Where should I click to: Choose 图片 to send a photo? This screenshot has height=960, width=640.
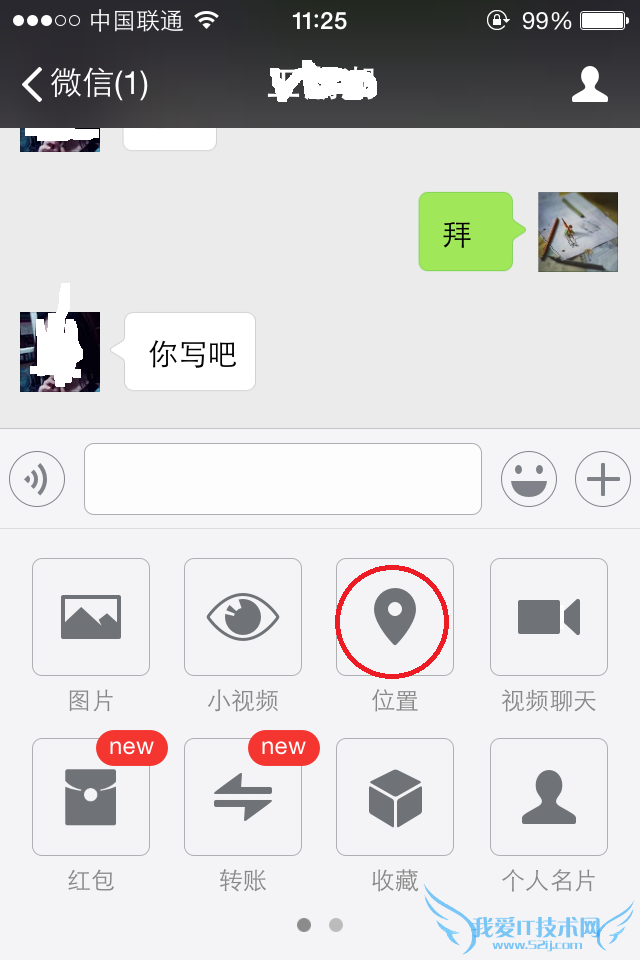pyautogui.click(x=91, y=617)
